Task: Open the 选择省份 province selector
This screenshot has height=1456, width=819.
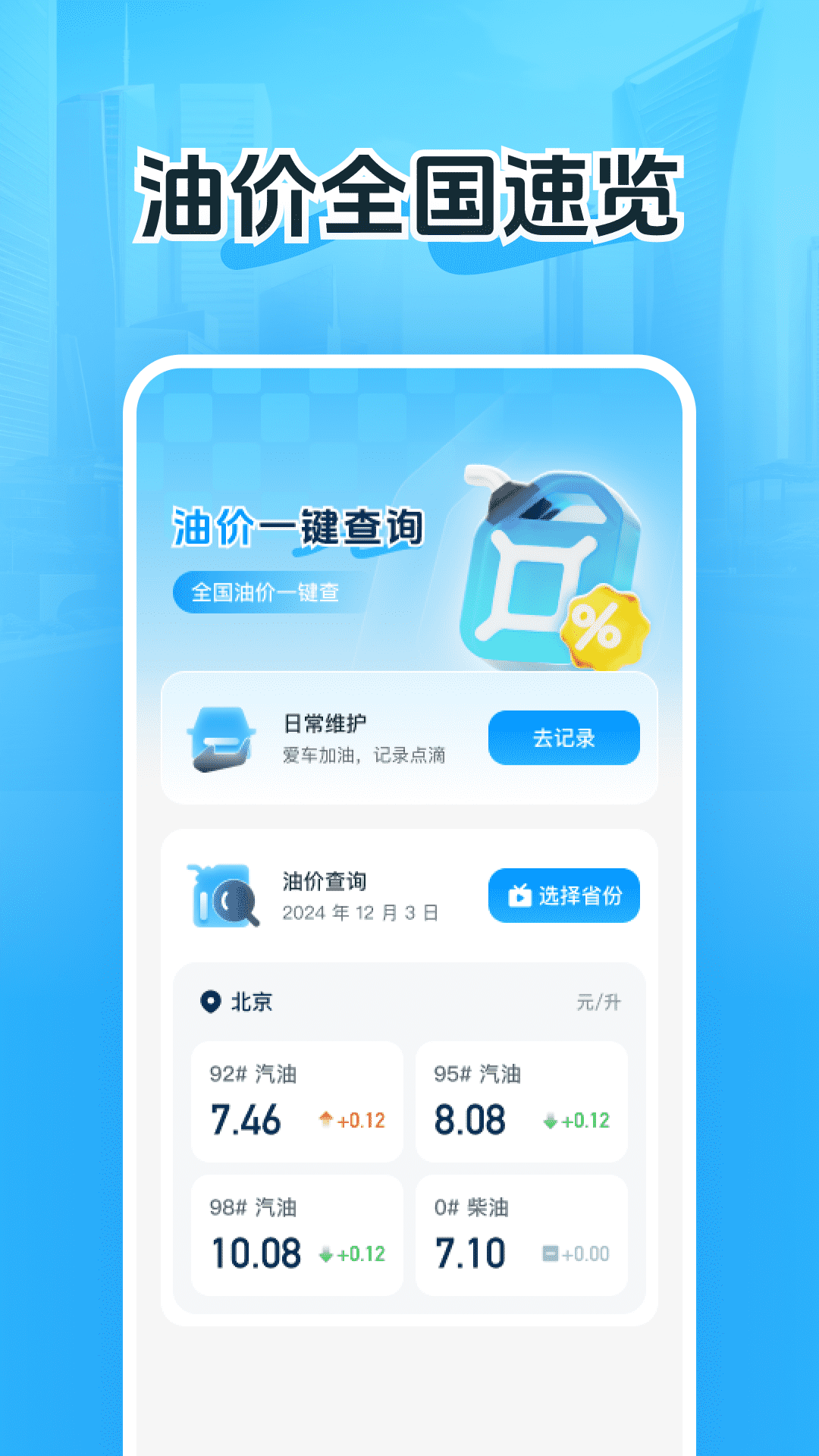Action: point(564,895)
